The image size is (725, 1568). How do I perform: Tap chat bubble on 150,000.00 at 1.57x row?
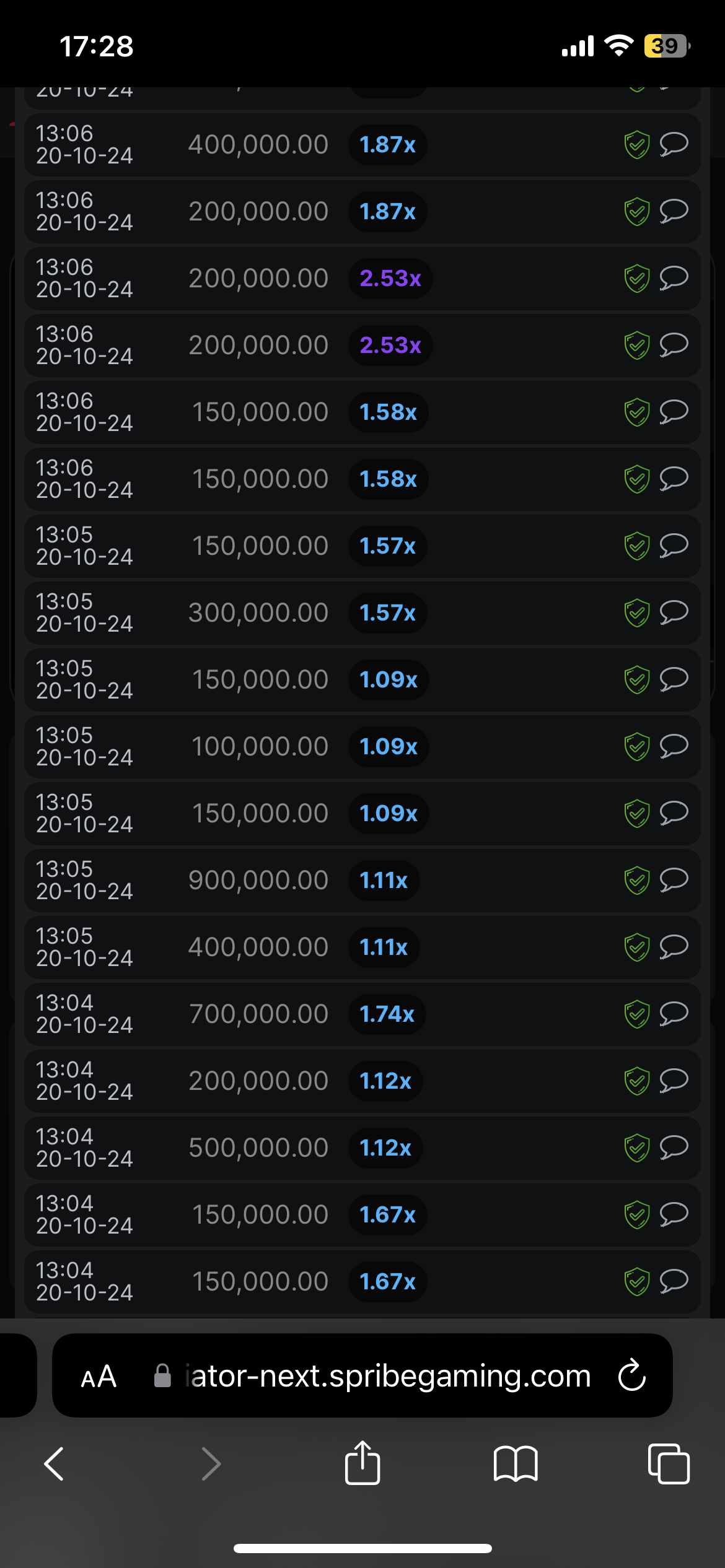click(674, 546)
